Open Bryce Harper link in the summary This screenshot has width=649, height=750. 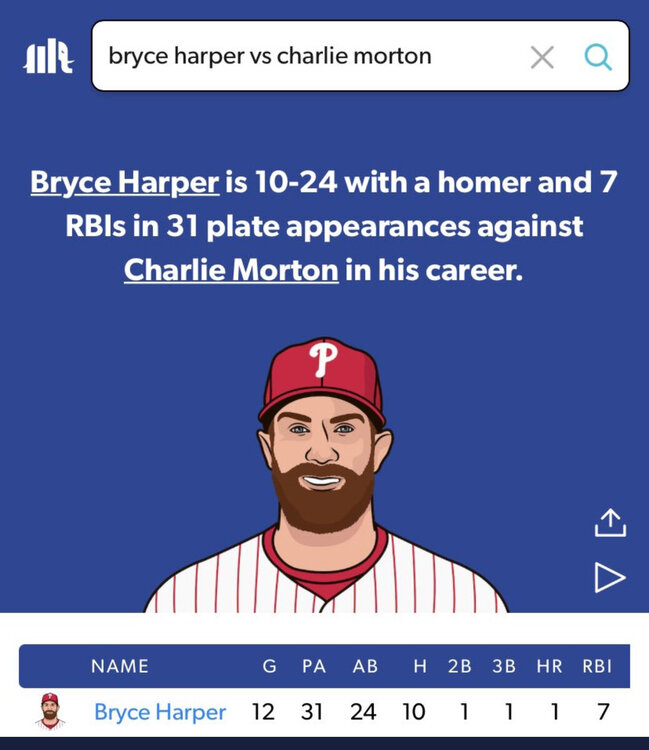[125, 183]
